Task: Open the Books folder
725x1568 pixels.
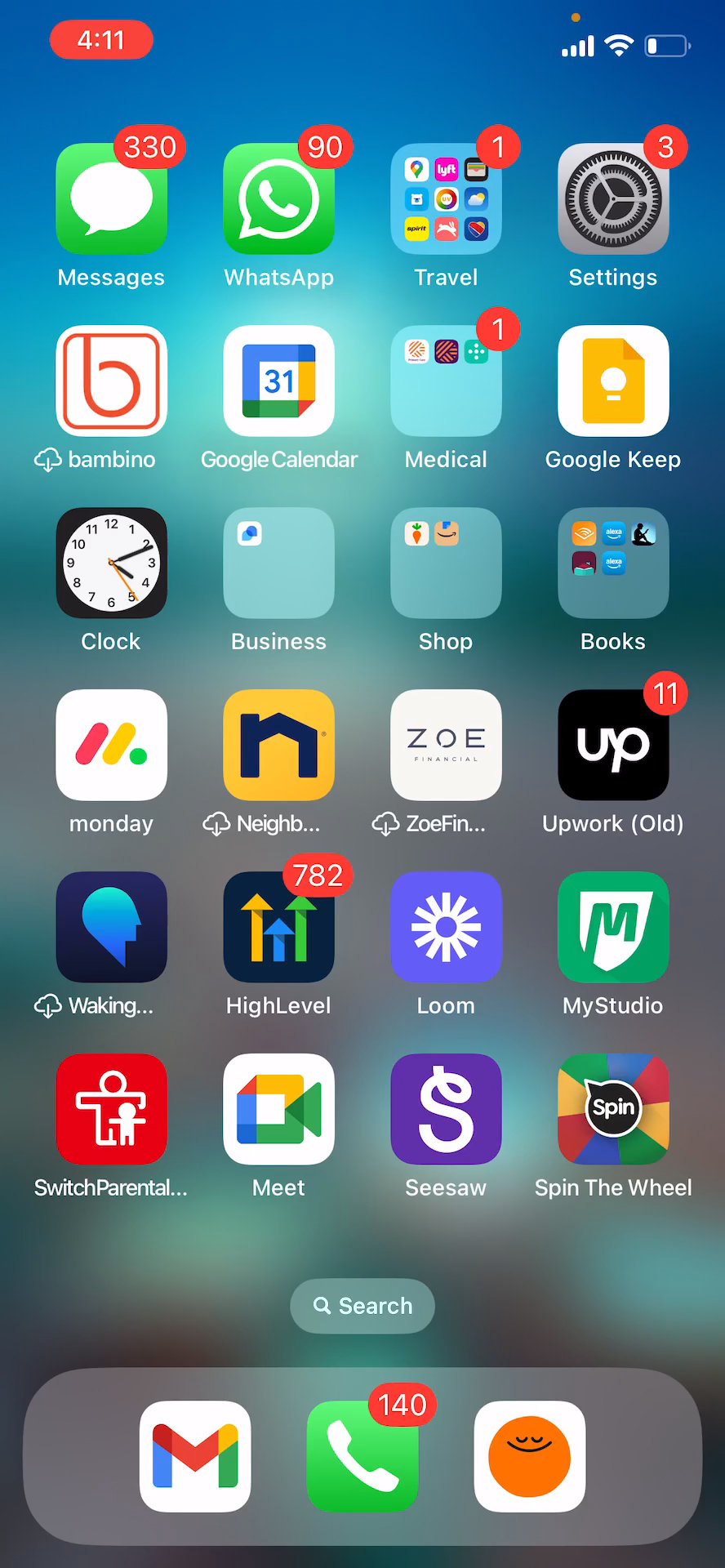Action: coord(613,563)
